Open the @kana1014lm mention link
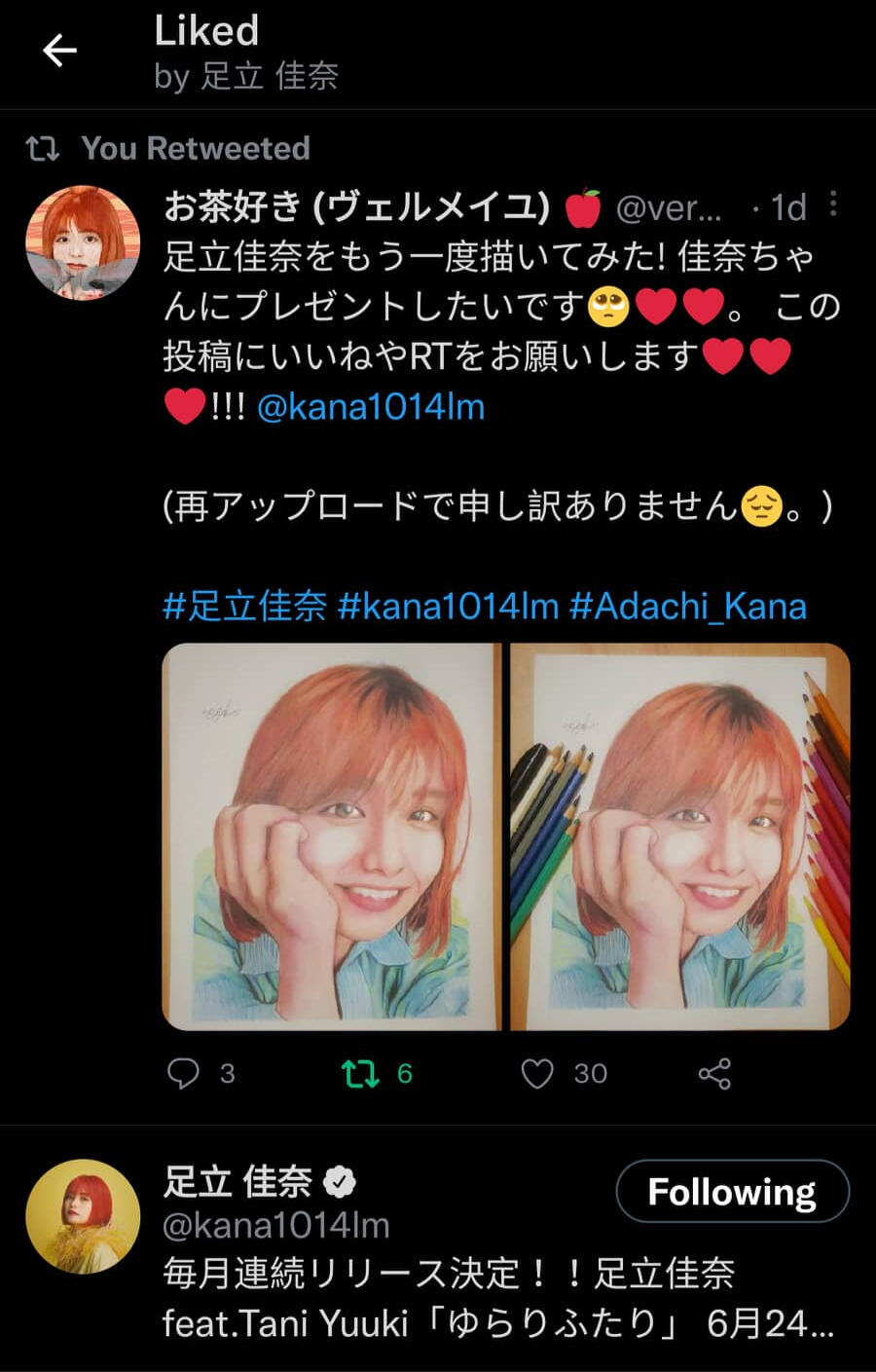 click(371, 406)
